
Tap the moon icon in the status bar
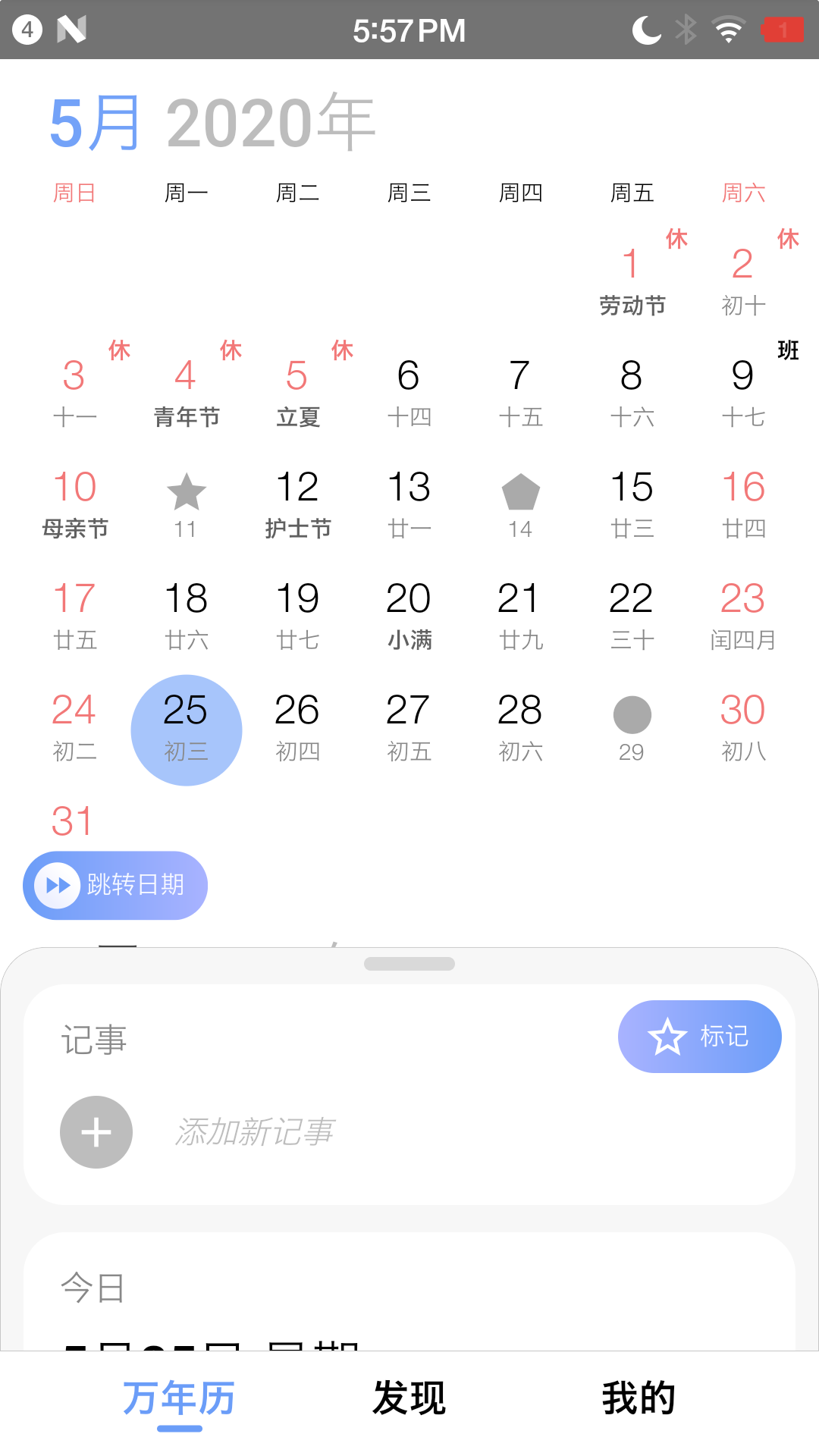pos(647,30)
